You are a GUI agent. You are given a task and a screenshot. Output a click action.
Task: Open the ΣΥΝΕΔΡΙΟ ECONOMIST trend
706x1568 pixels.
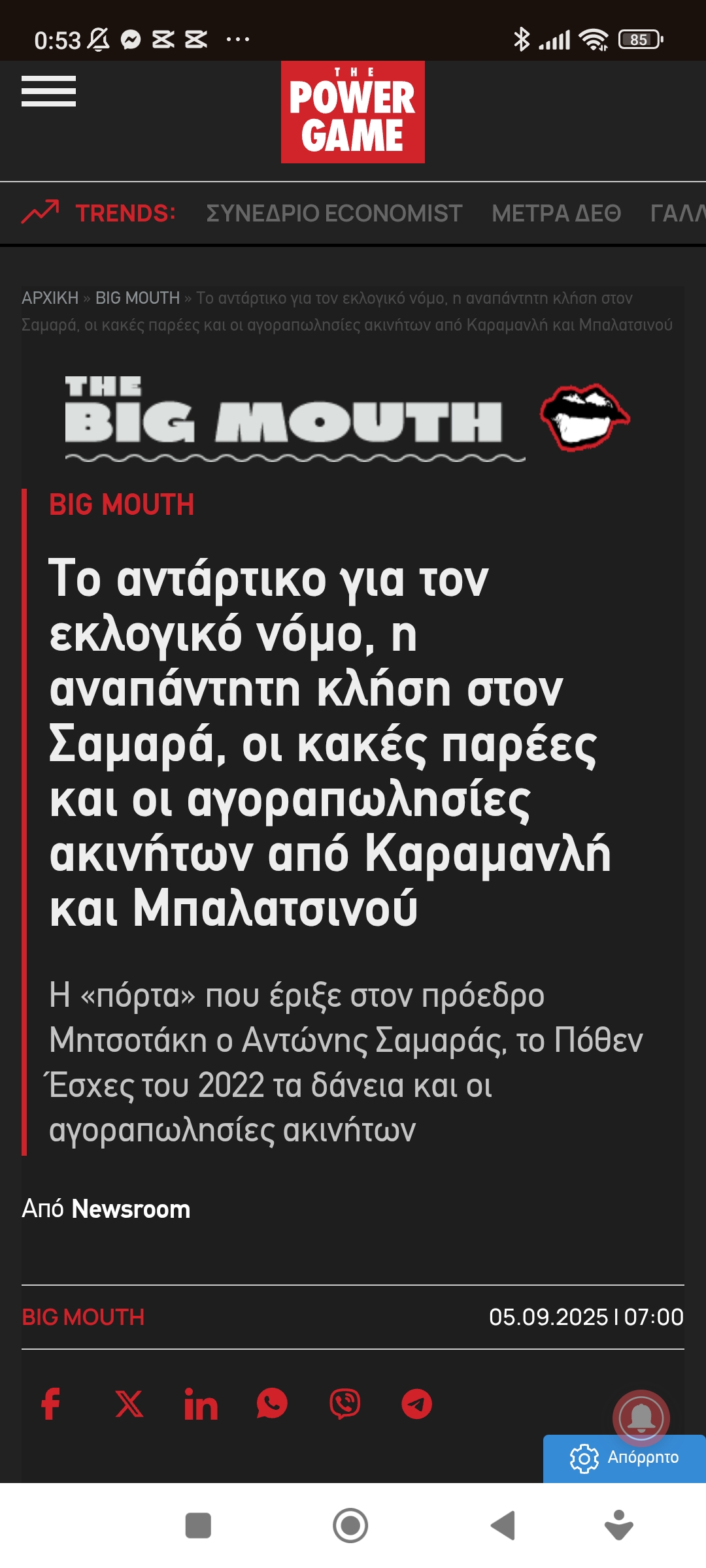334,214
